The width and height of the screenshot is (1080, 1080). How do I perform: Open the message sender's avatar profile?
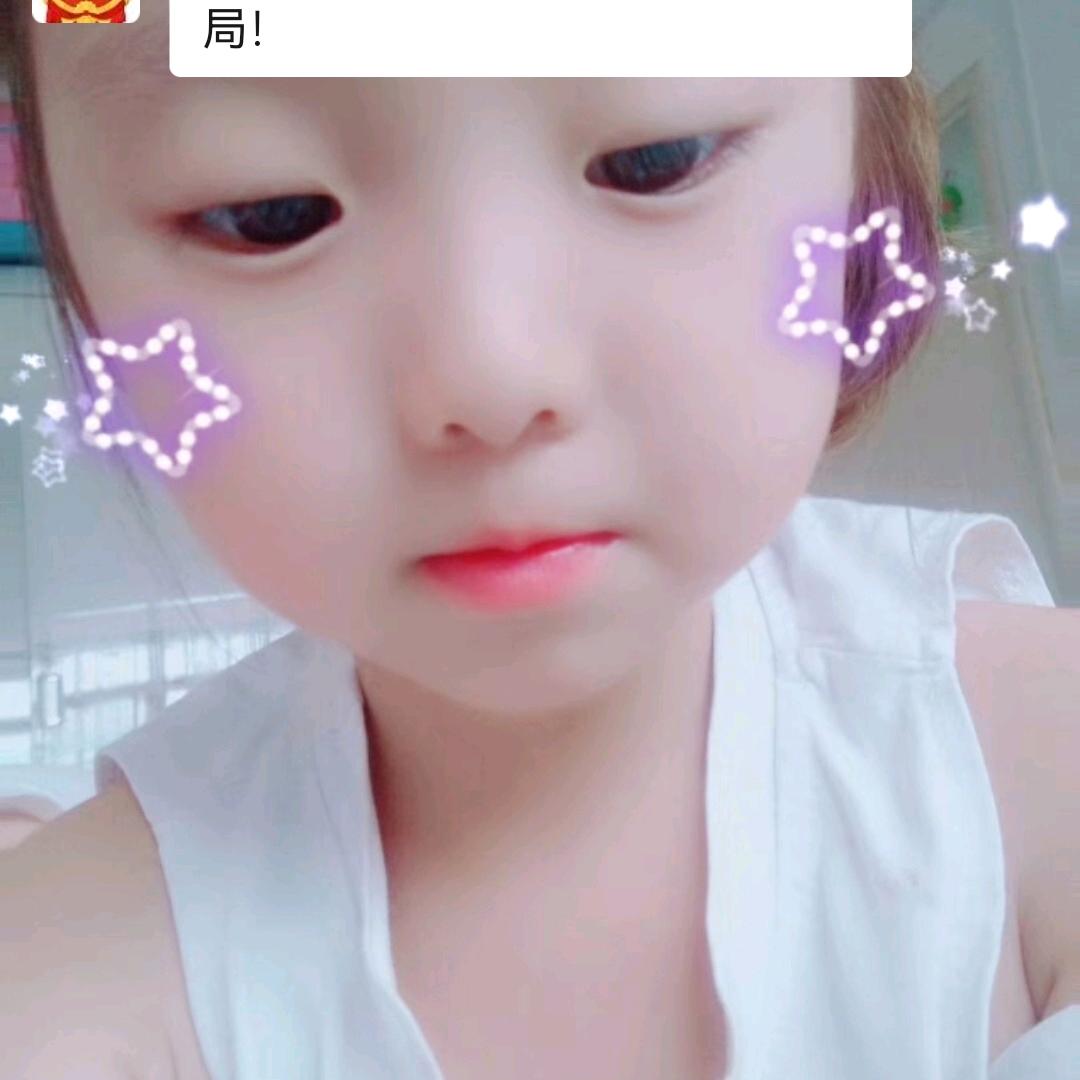click(x=86, y=9)
